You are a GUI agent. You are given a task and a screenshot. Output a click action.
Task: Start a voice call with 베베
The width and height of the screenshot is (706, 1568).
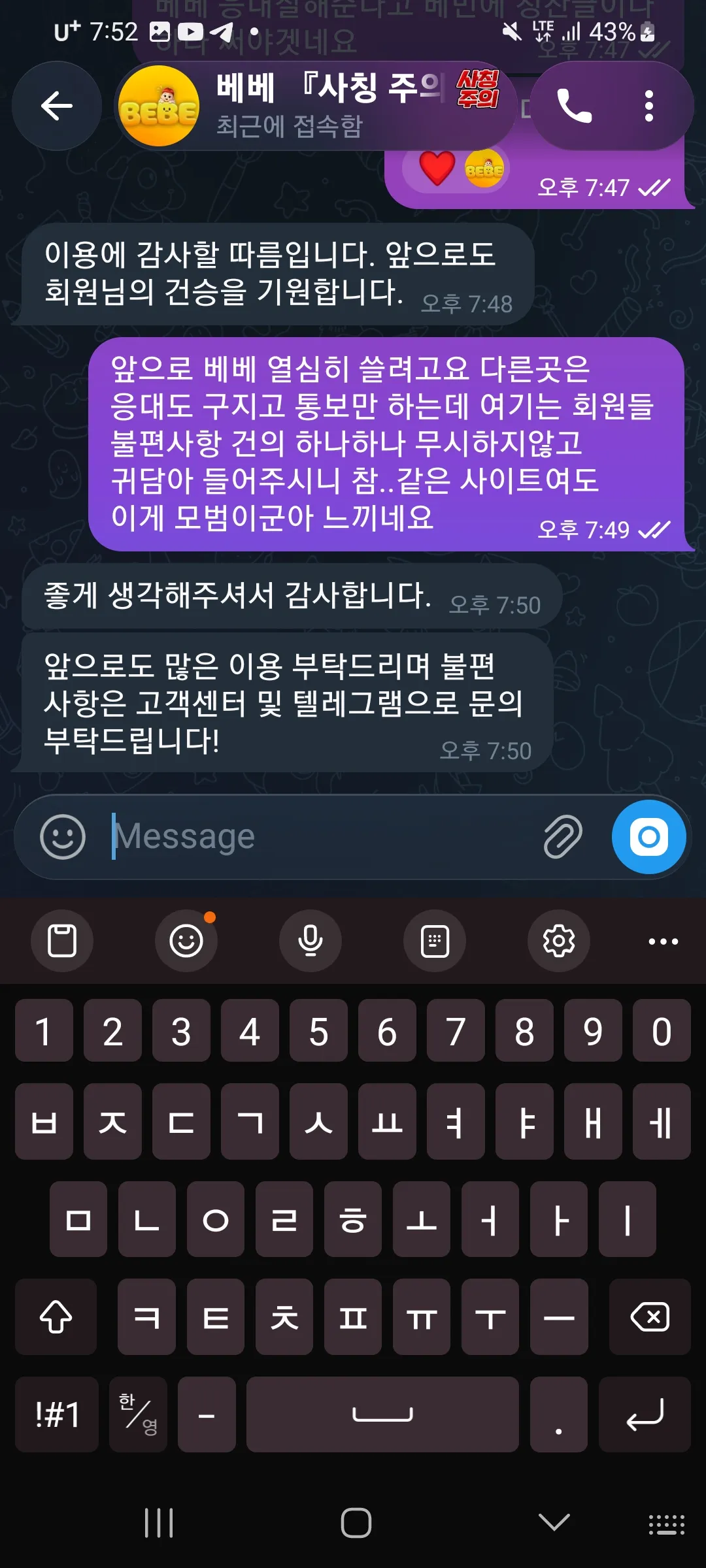[x=574, y=106]
